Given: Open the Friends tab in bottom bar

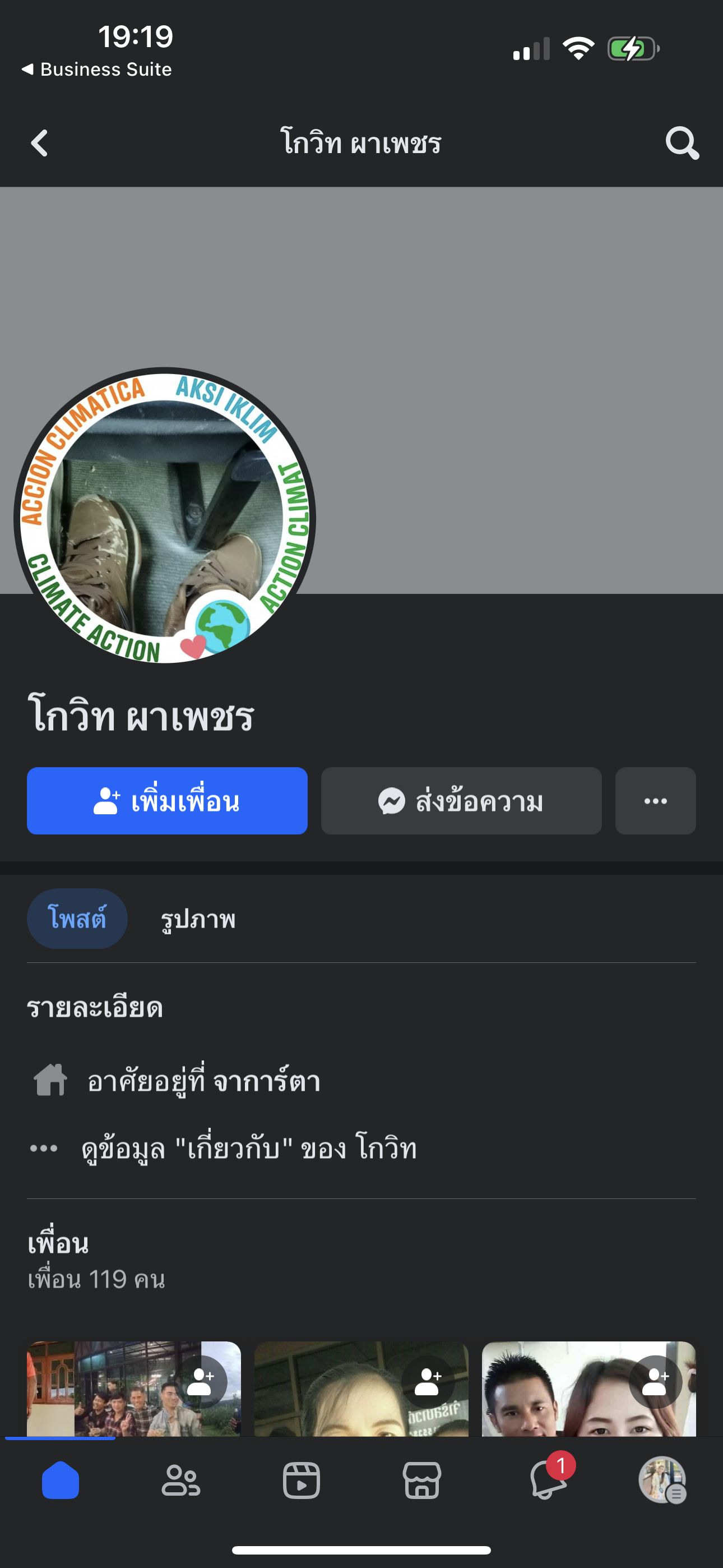Looking at the screenshot, I should [x=180, y=1481].
